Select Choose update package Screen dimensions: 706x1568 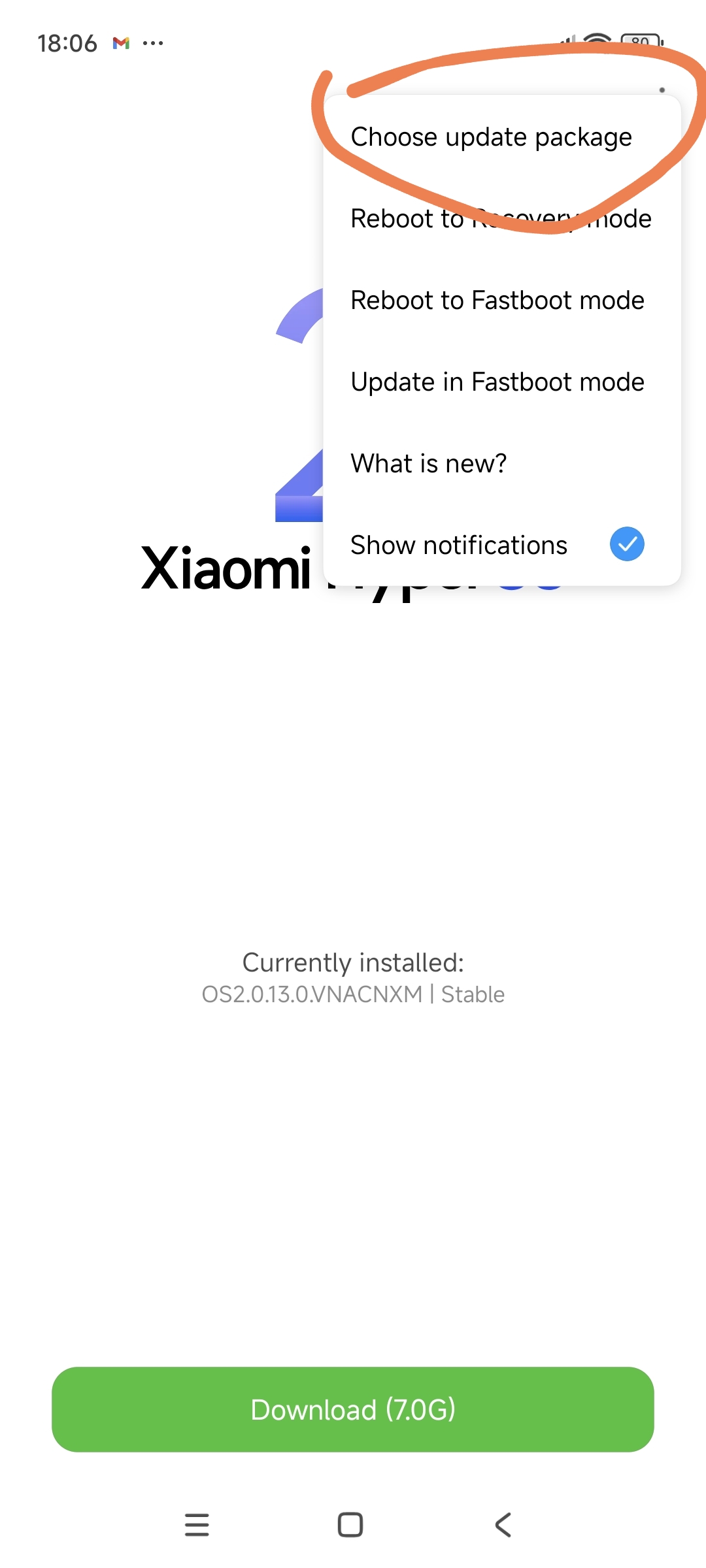coord(491,137)
